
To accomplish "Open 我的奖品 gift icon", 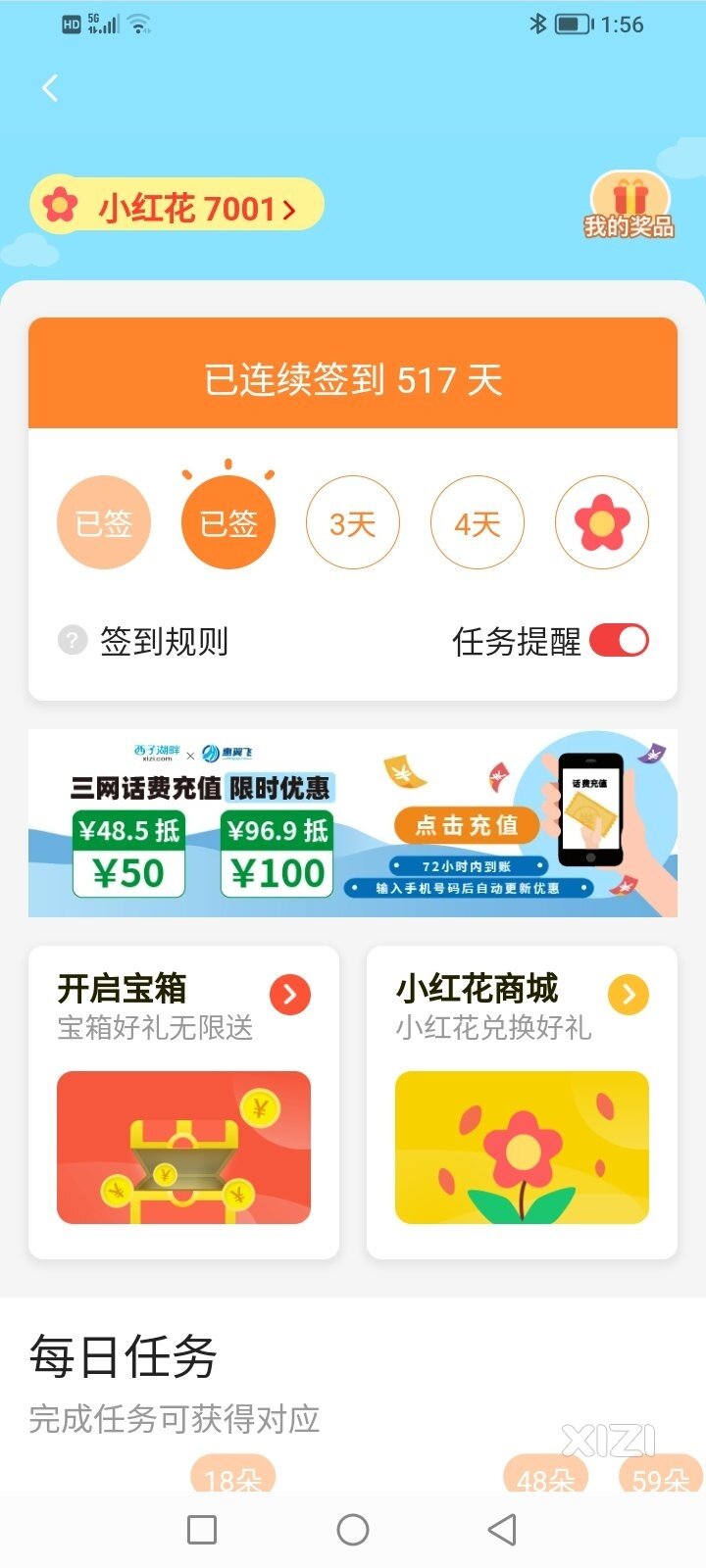I will click(629, 207).
